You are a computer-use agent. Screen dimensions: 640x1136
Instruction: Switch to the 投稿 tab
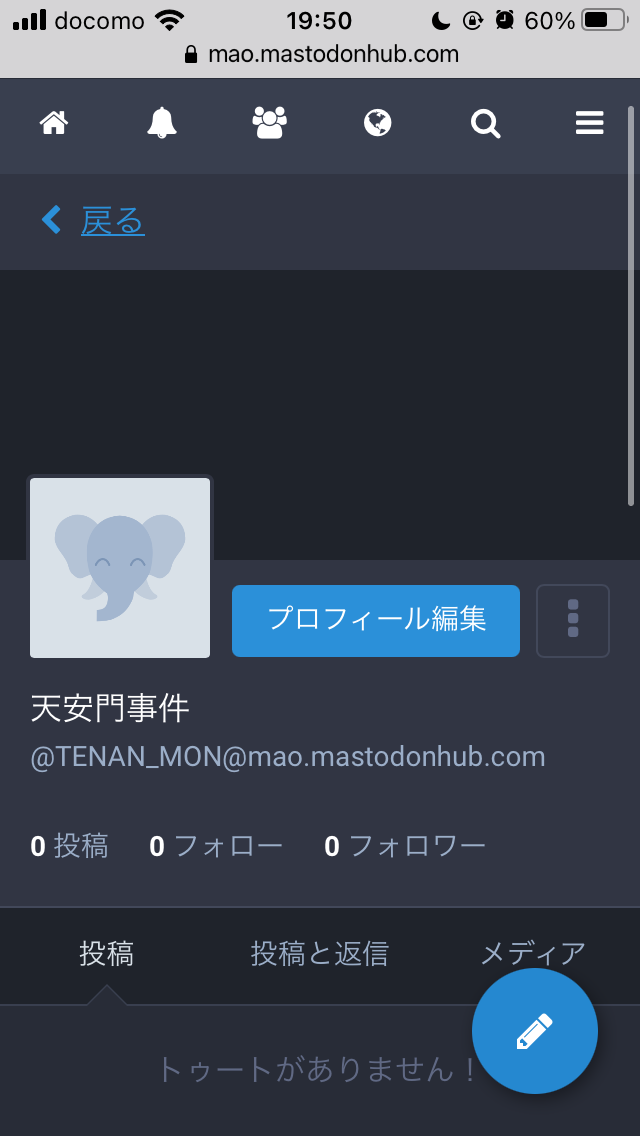106,954
